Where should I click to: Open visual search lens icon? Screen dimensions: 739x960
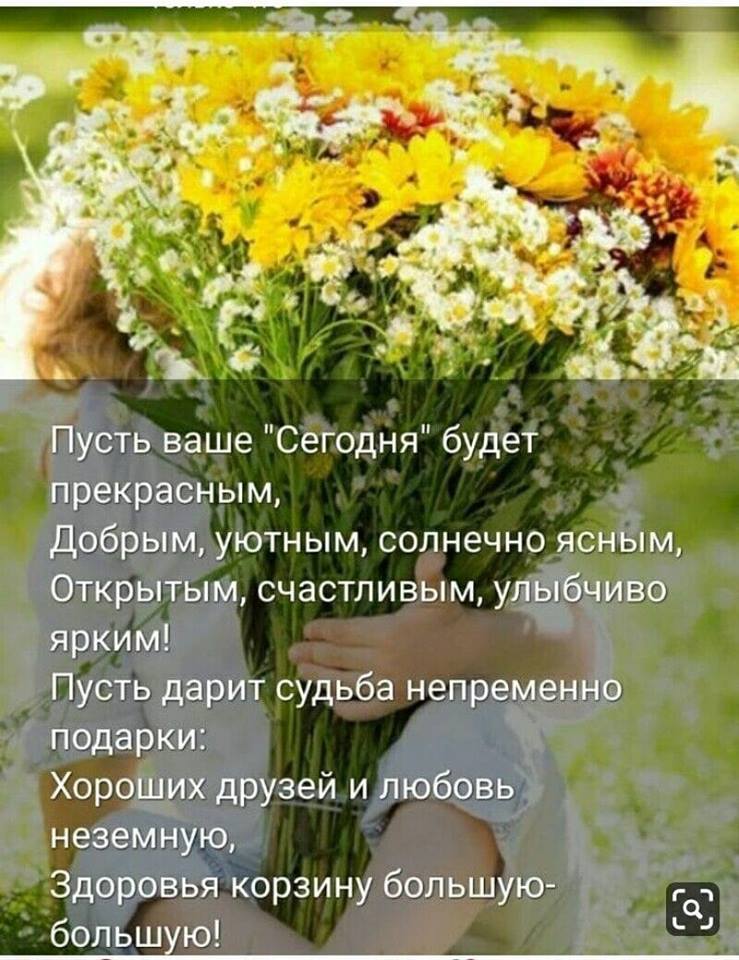693,908
